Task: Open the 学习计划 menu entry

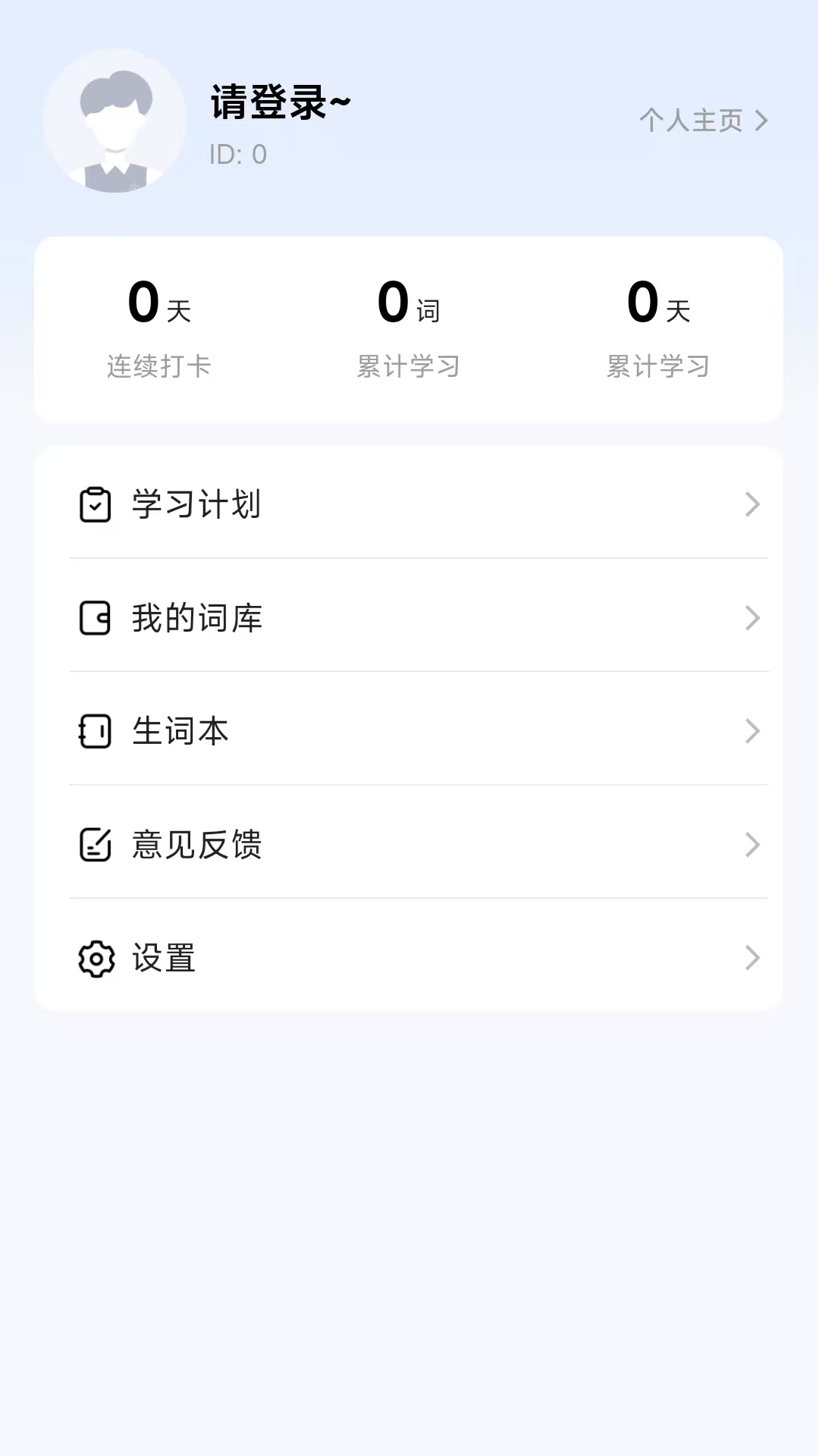Action: pos(196,504)
